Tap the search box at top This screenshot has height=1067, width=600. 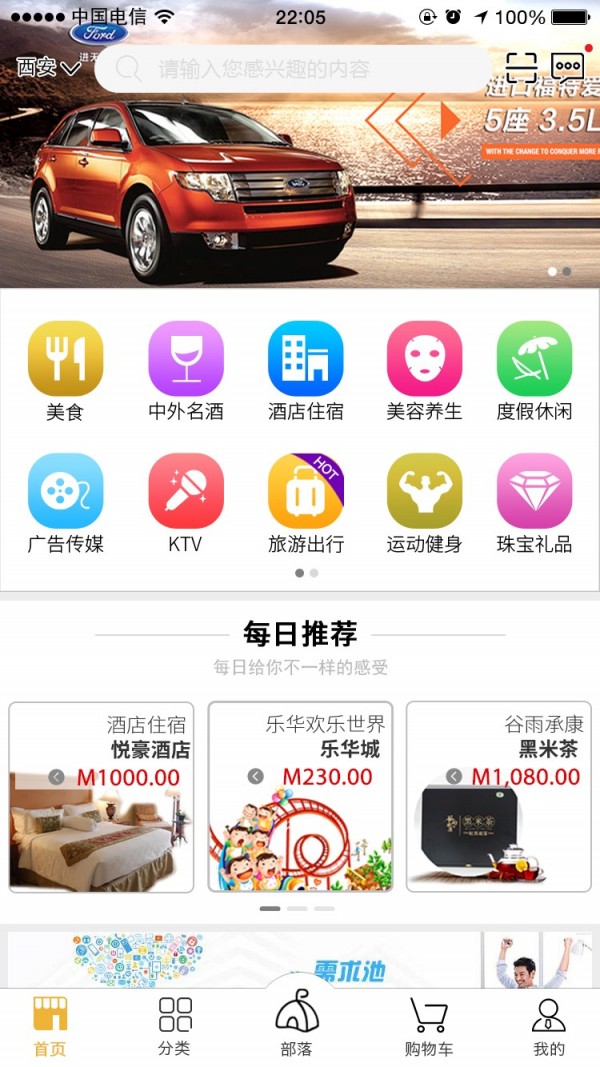click(x=295, y=69)
